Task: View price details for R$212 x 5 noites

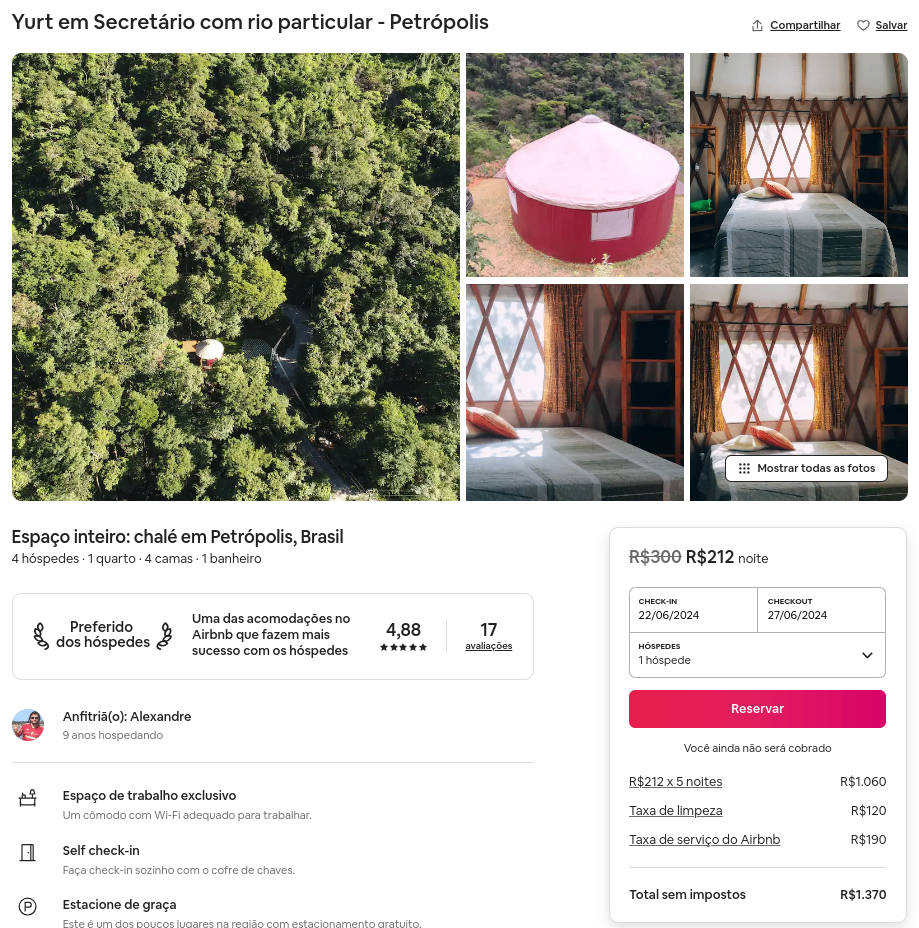Action: 675,782
